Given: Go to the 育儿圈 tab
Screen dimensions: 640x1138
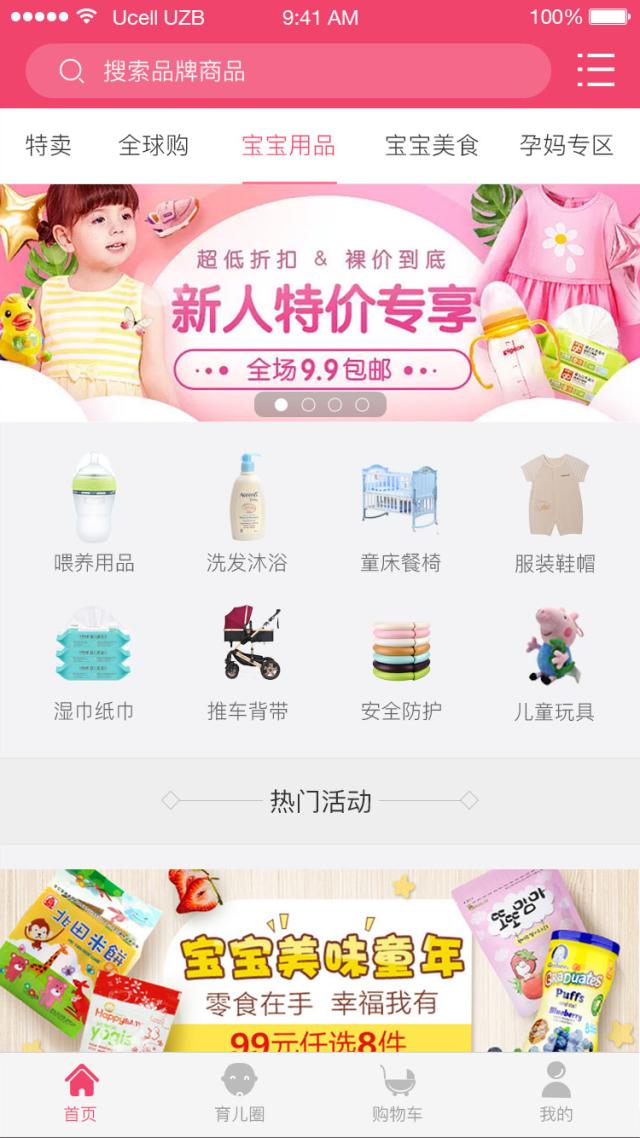Looking at the screenshot, I should click(x=239, y=1093).
